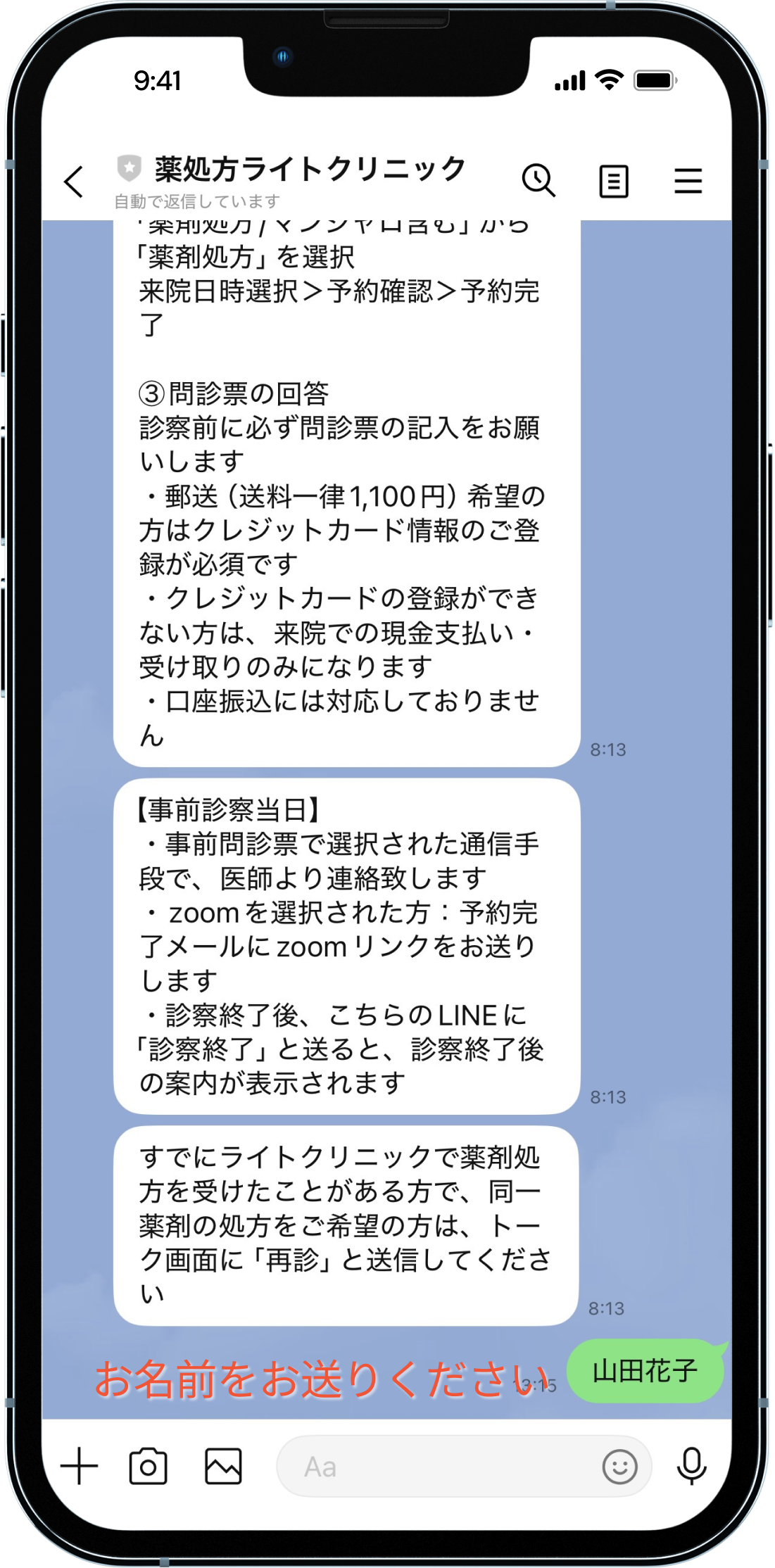Open the message search icon
The width and height of the screenshot is (775, 1568).
pos(538,182)
